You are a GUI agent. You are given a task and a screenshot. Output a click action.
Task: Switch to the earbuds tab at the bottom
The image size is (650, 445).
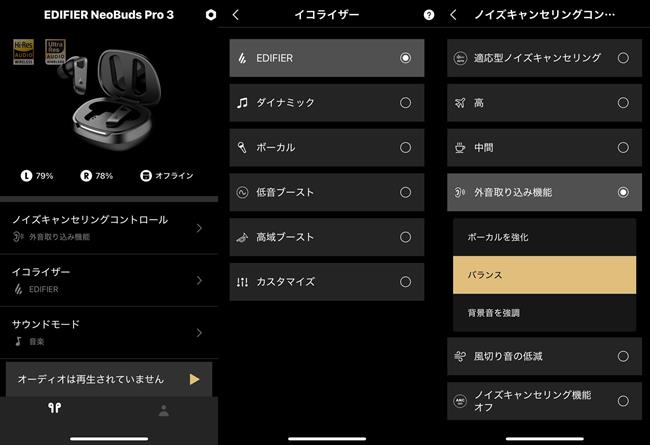54,409
